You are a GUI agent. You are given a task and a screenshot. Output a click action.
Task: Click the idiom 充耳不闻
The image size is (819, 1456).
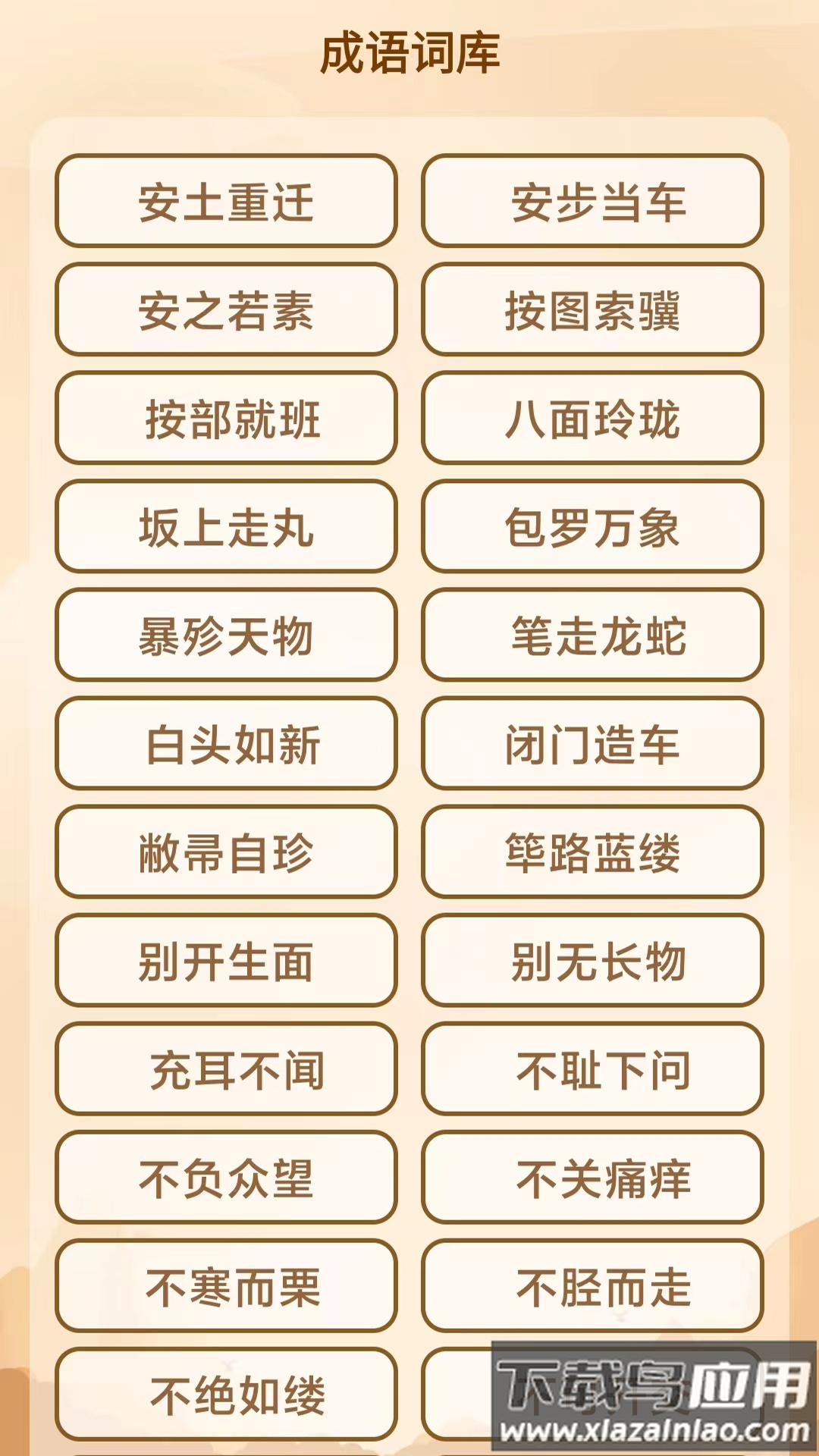pos(227,1068)
